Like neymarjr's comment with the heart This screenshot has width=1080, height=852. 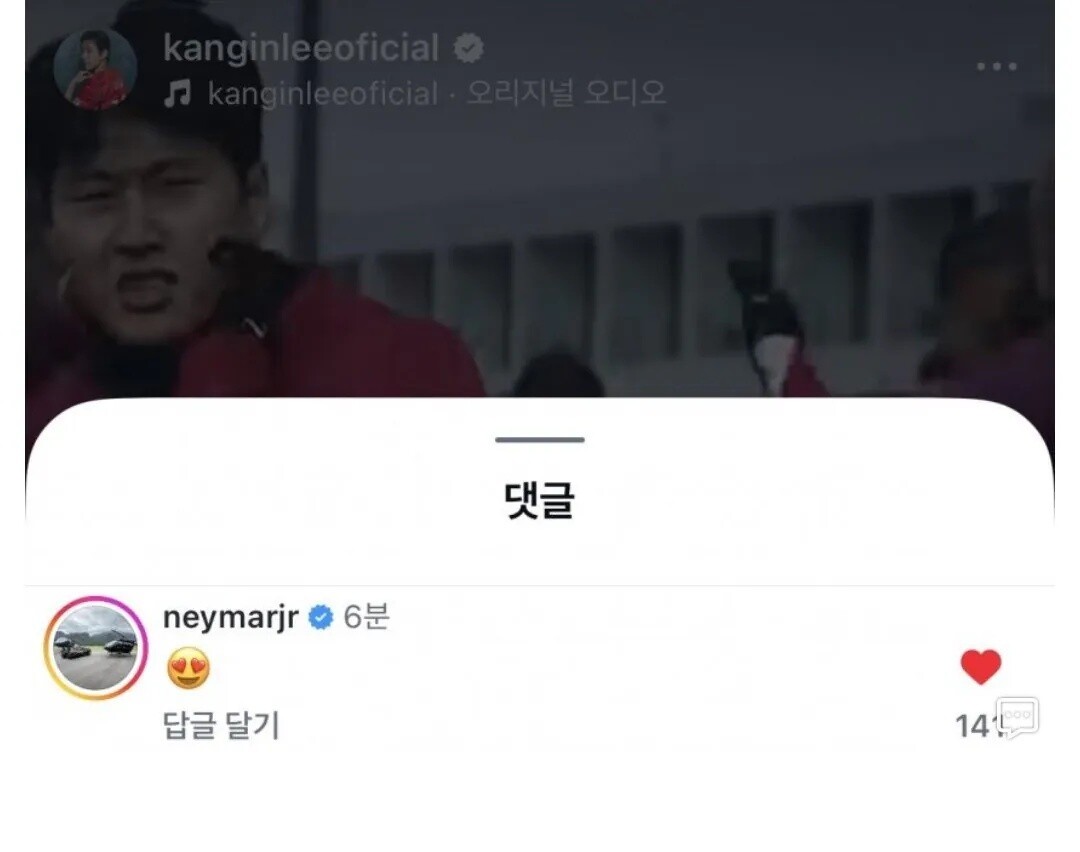[980, 667]
